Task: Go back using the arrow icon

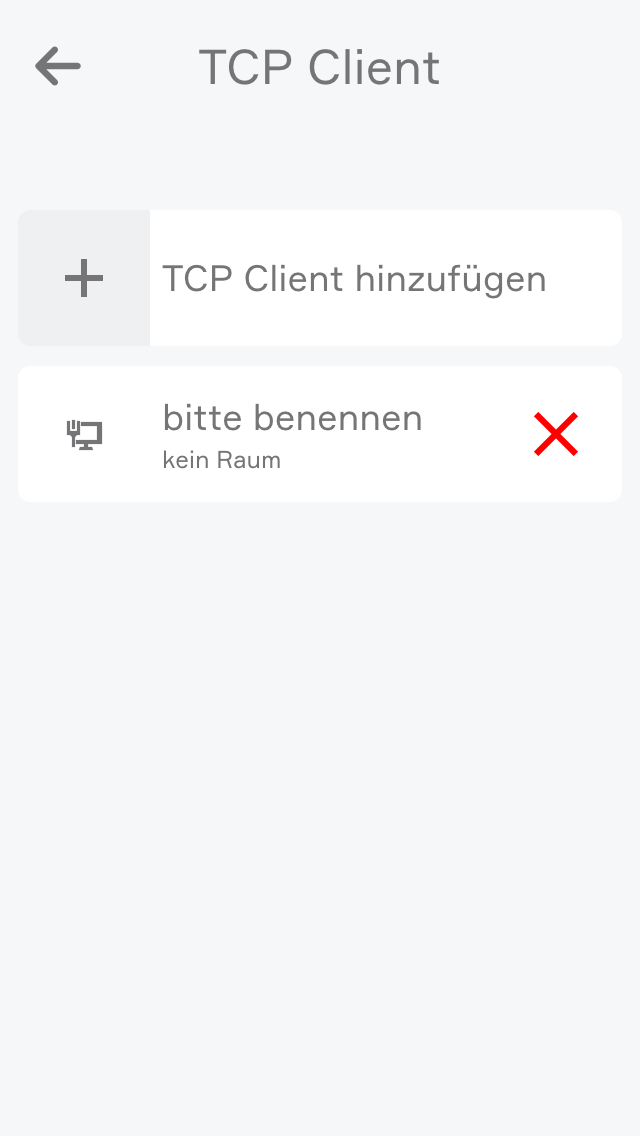Action: [58, 67]
